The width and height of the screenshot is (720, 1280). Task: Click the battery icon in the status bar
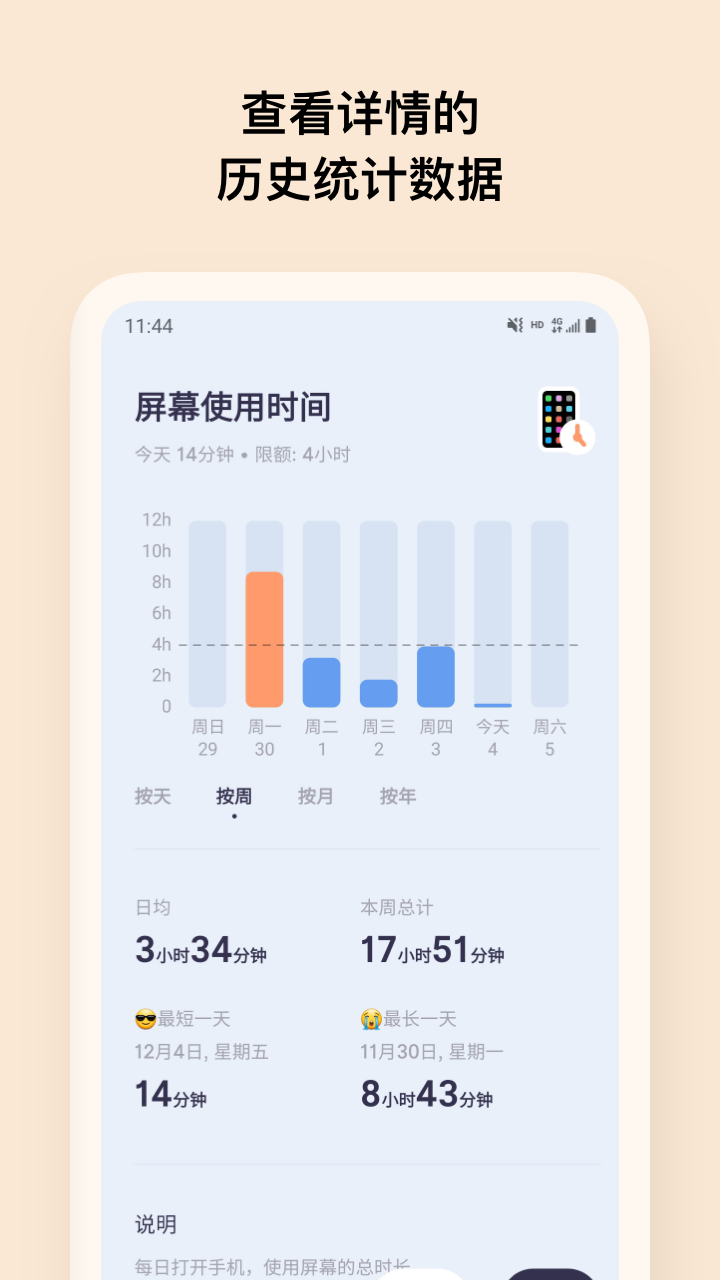coord(592,324)
